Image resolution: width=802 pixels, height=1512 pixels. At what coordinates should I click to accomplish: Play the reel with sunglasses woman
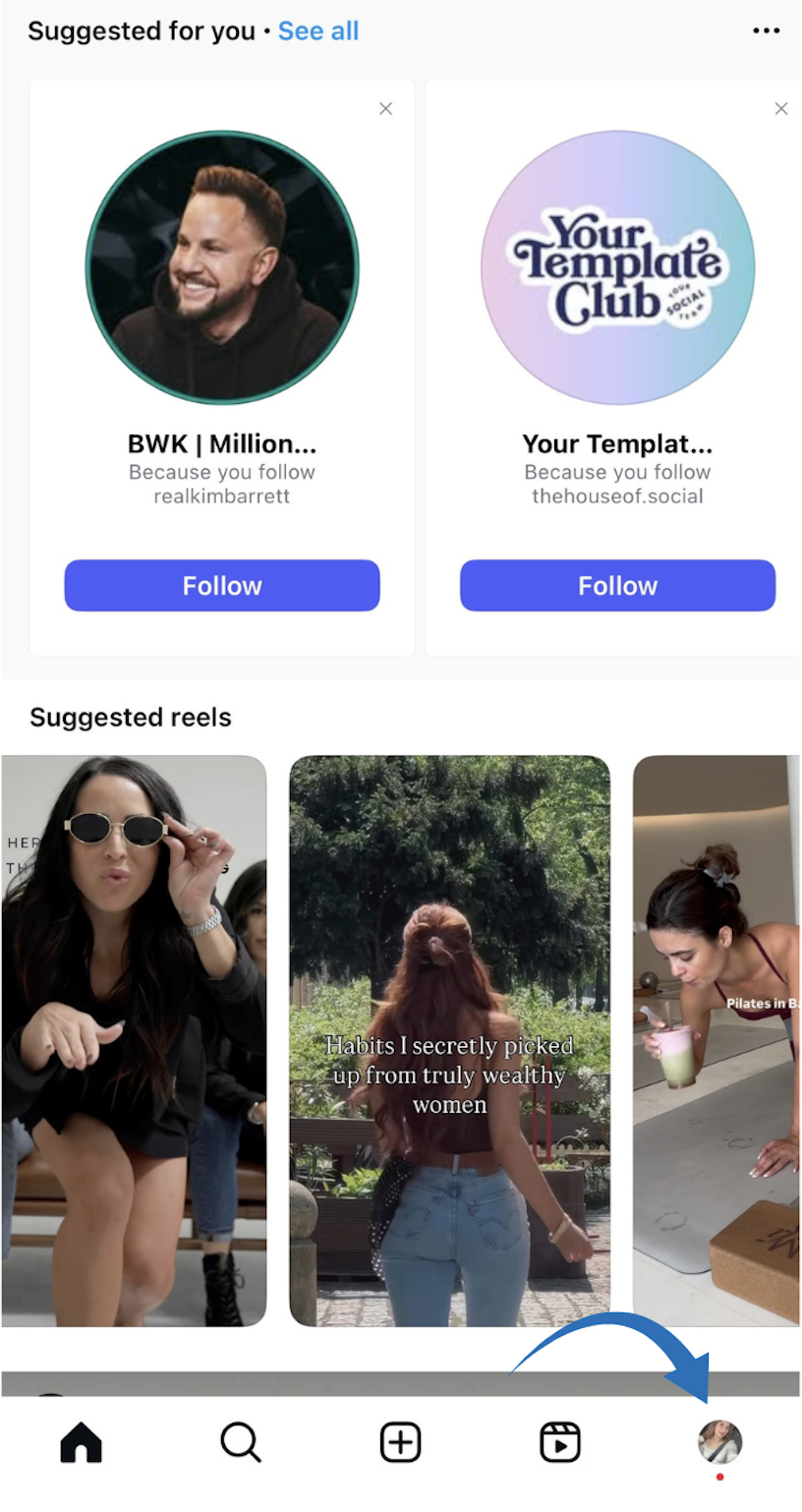tap(134, 1040)
